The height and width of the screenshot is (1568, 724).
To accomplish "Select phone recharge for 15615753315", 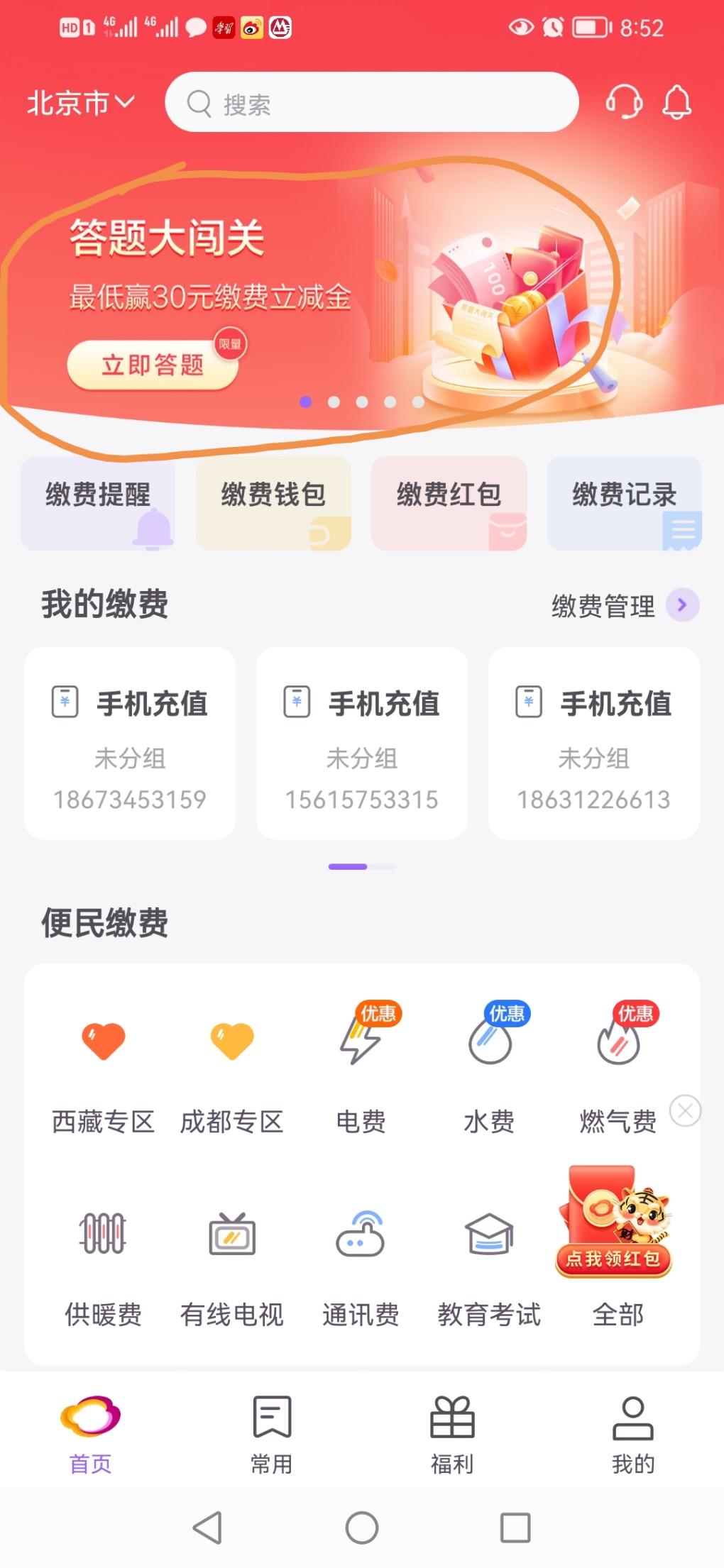I will click(362, 743).
